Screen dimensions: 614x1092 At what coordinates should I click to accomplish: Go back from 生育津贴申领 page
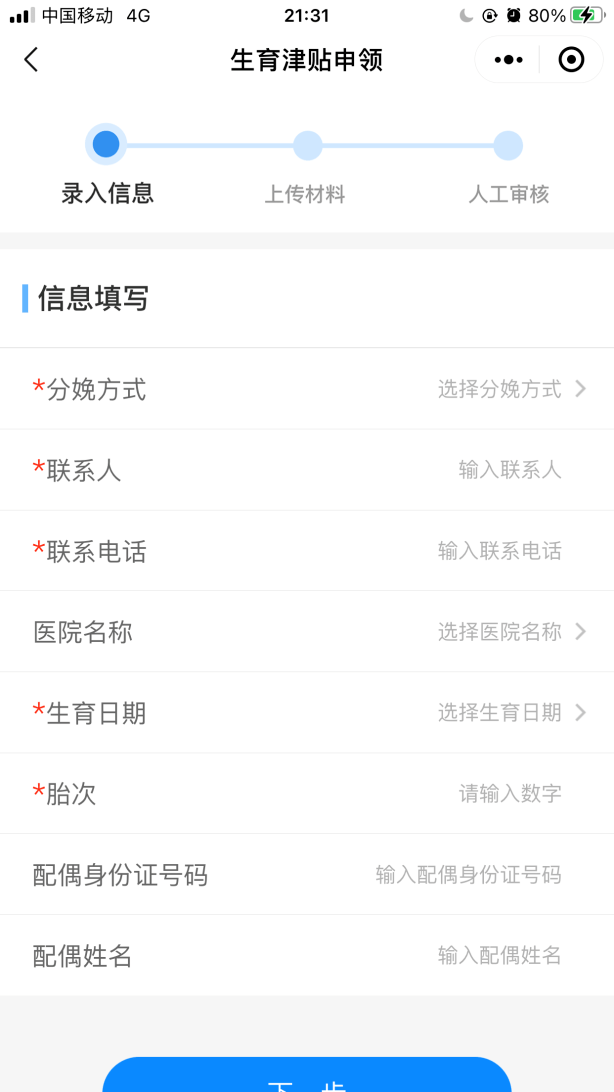(31, 60)
